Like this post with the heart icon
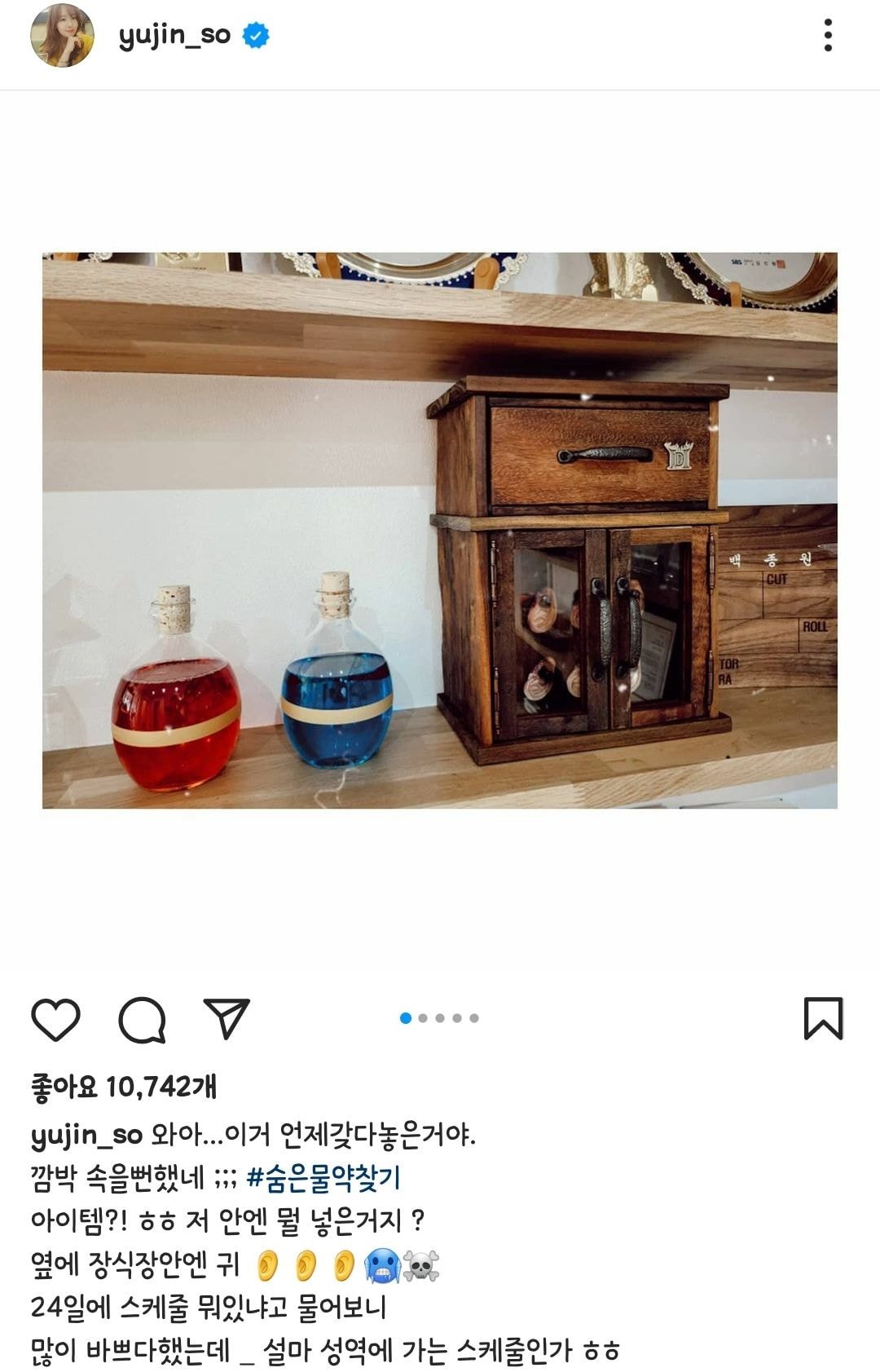 tap(55, 1019)
